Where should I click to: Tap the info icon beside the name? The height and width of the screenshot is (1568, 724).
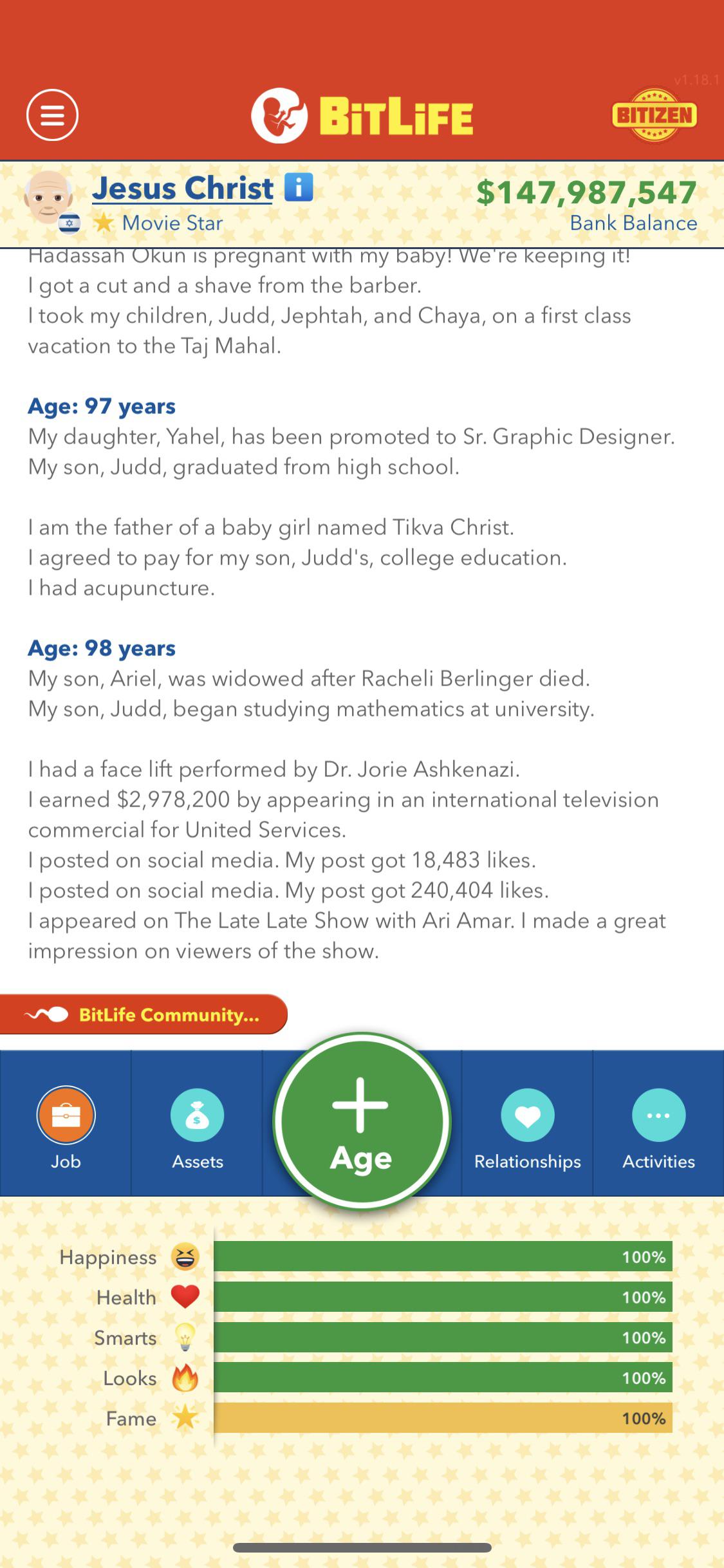pyautogui.click(x=299, y=187)
